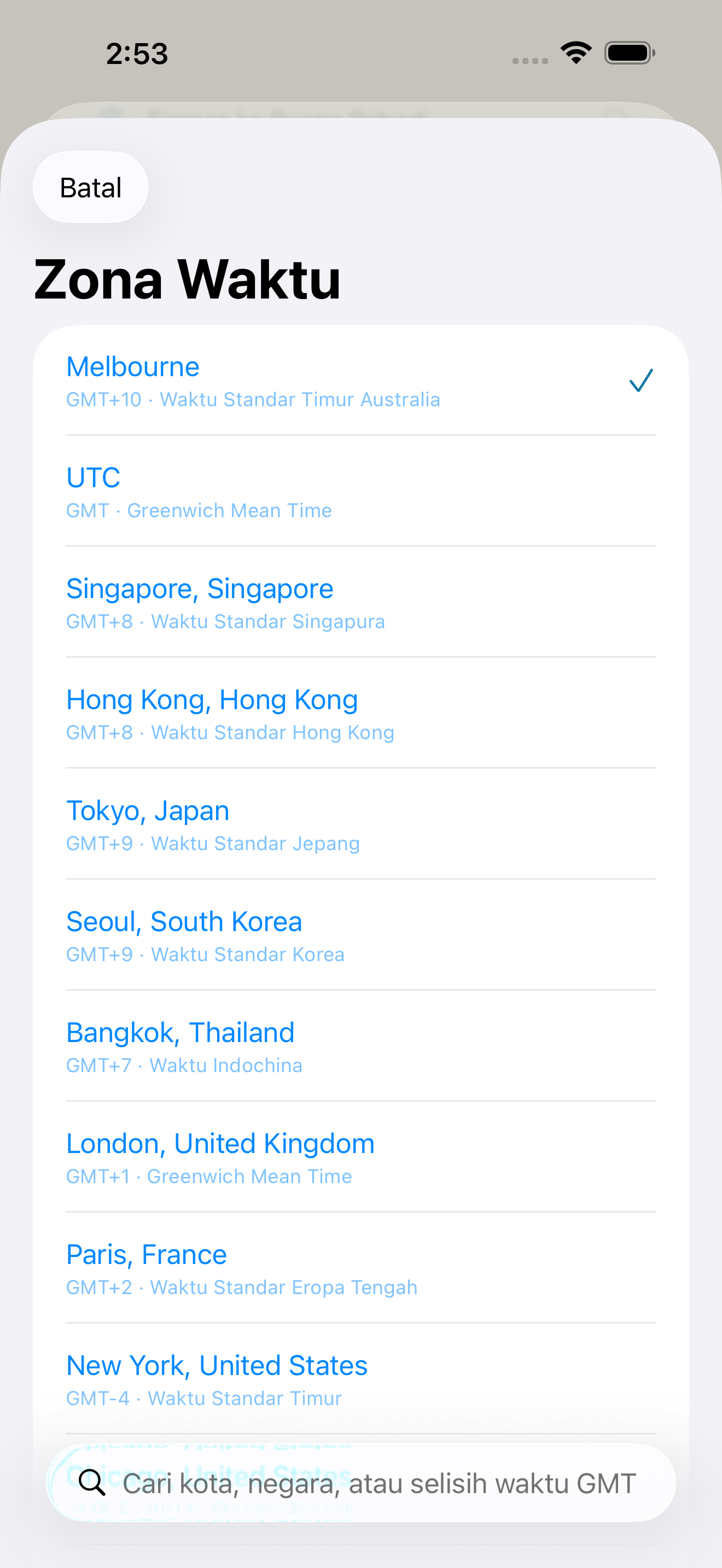This screenshot has width=722, height=1568.
Task: Select Tokyo, Japan time zone
Action: click(361, 824)
